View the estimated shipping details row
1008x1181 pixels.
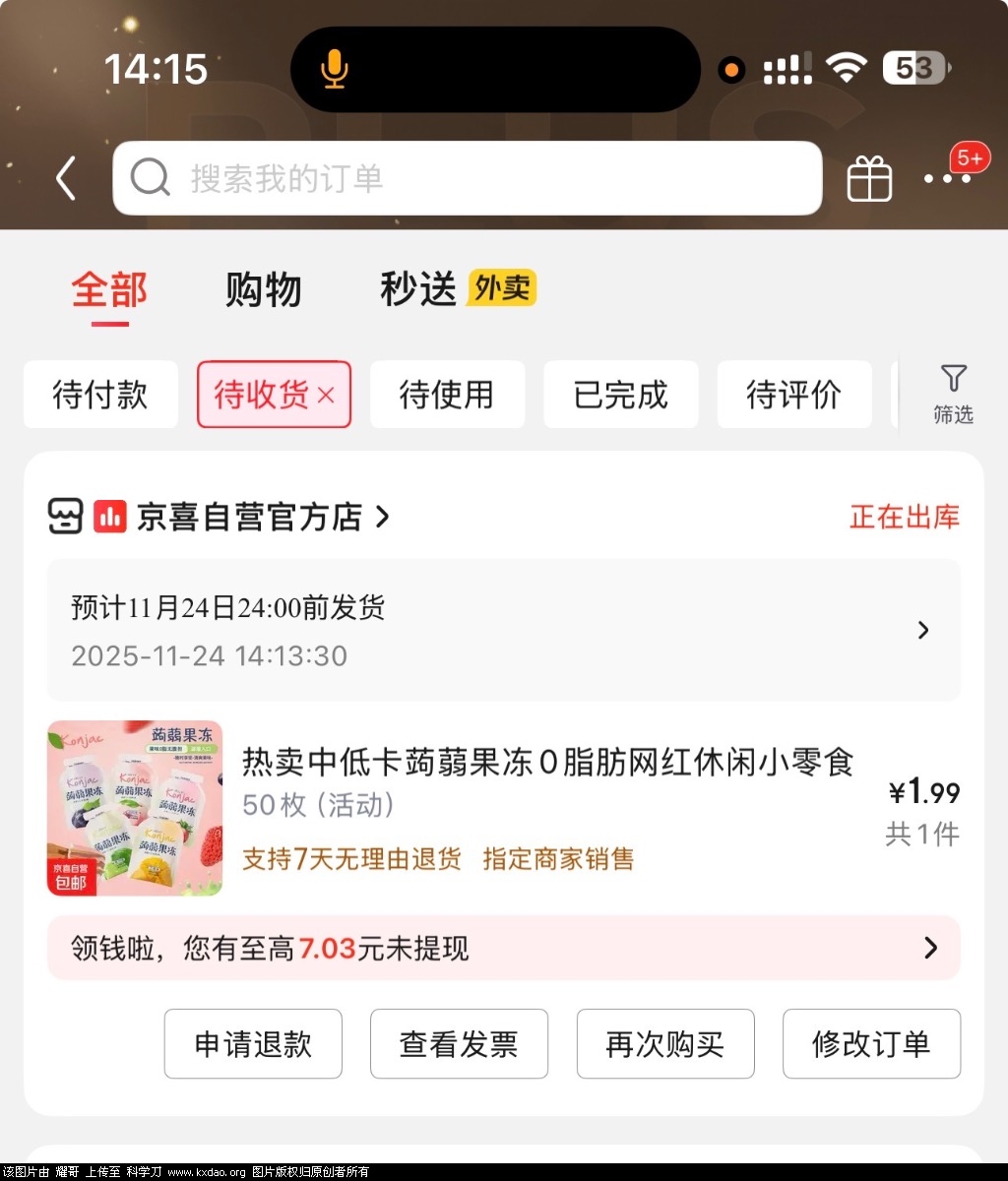503,630
